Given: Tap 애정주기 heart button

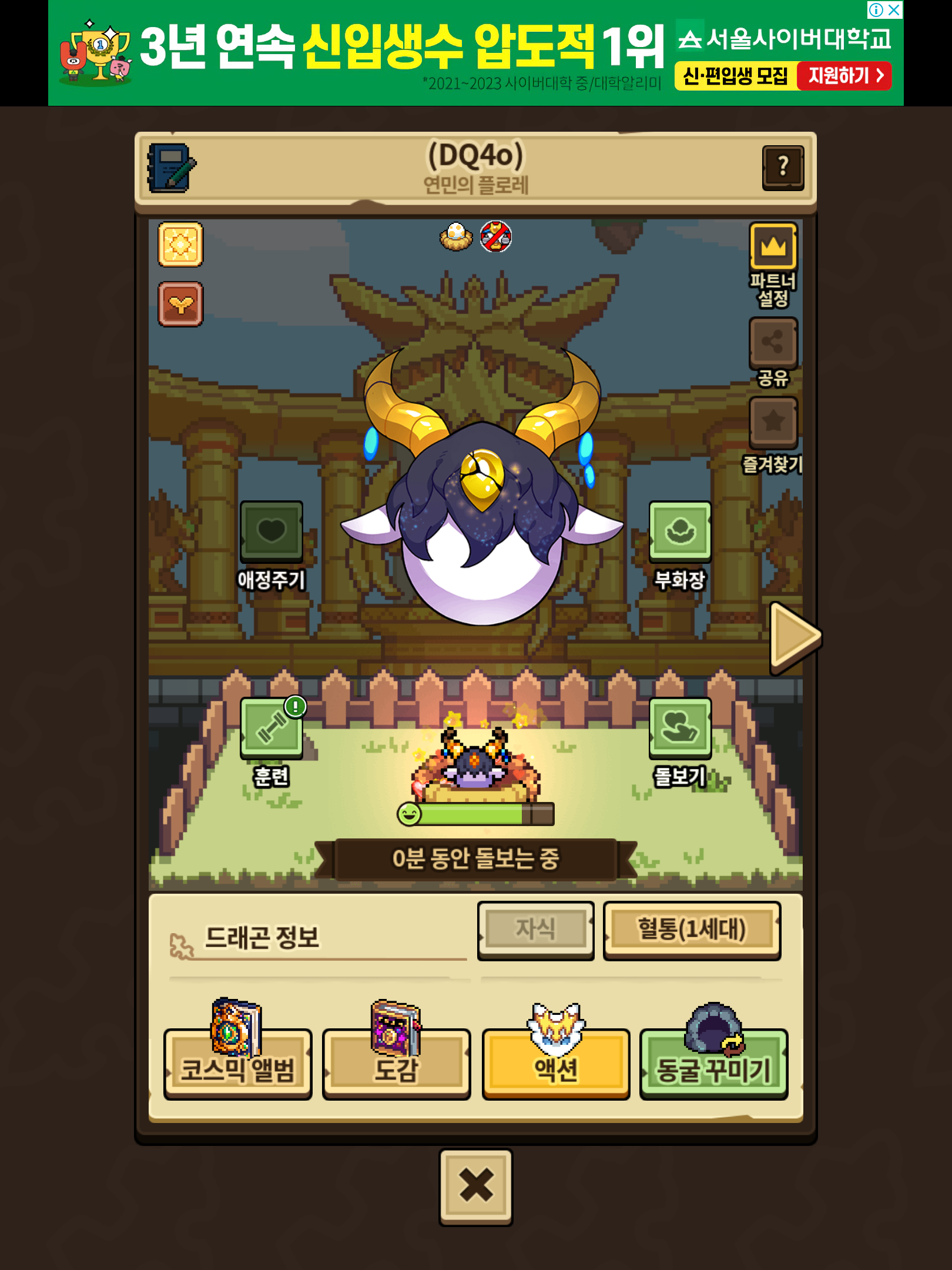Looking at the screenshot, I should 271,531.
